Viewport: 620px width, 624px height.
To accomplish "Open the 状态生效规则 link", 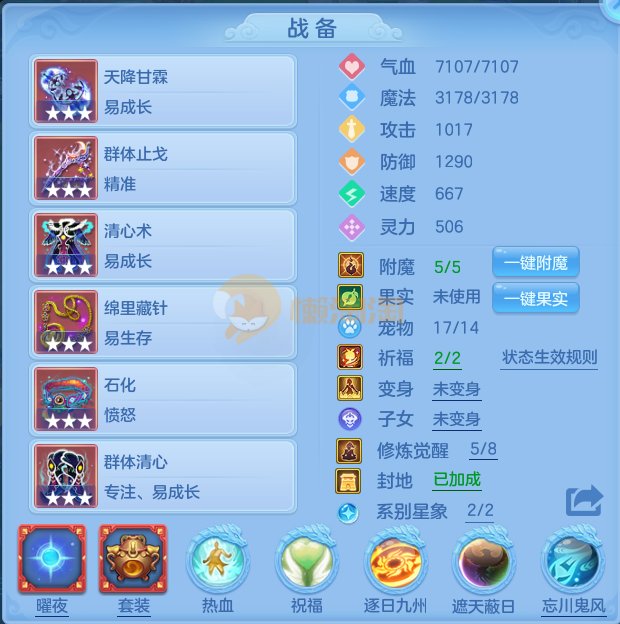I will point(549,358).
